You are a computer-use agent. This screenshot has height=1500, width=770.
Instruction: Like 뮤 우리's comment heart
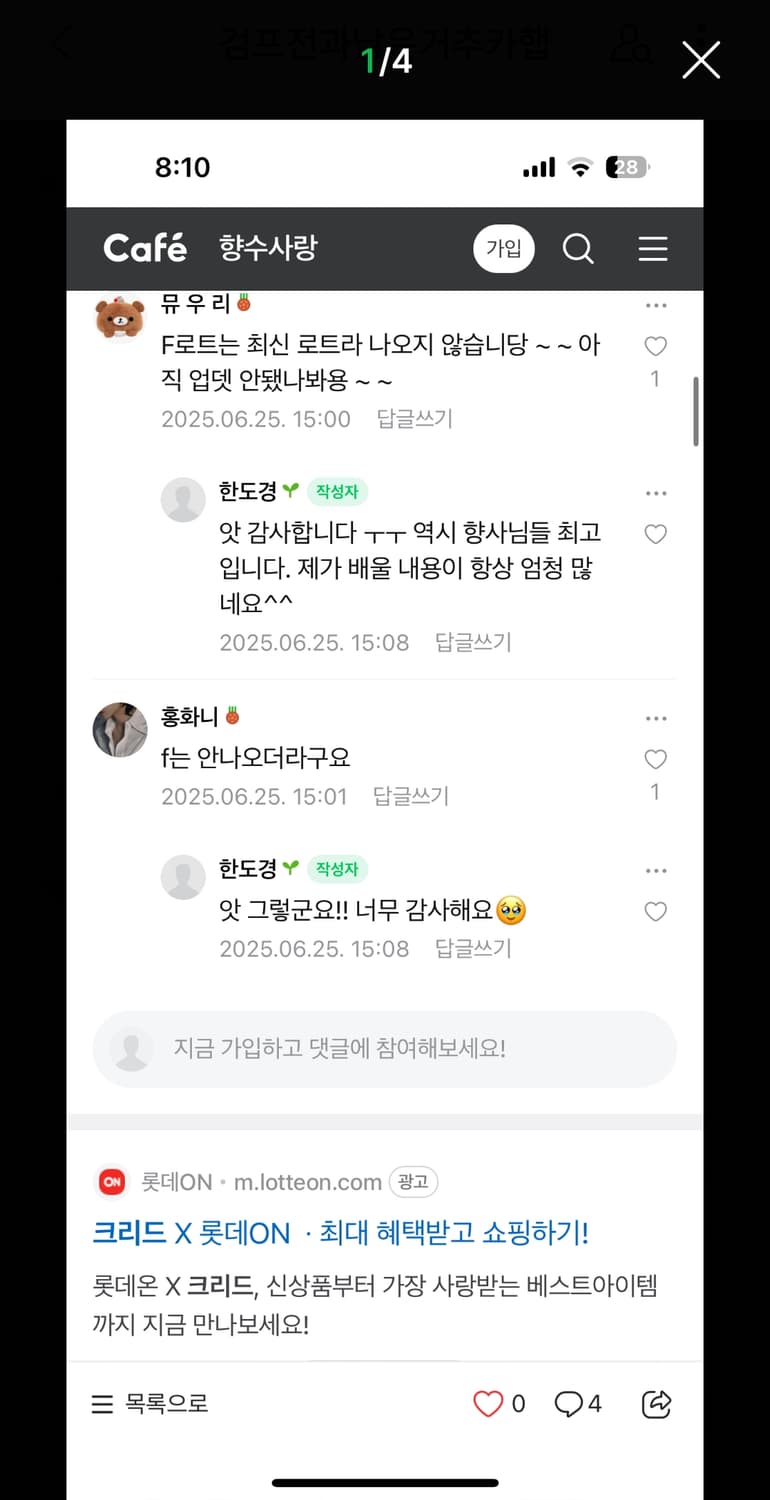click(655, 346)
